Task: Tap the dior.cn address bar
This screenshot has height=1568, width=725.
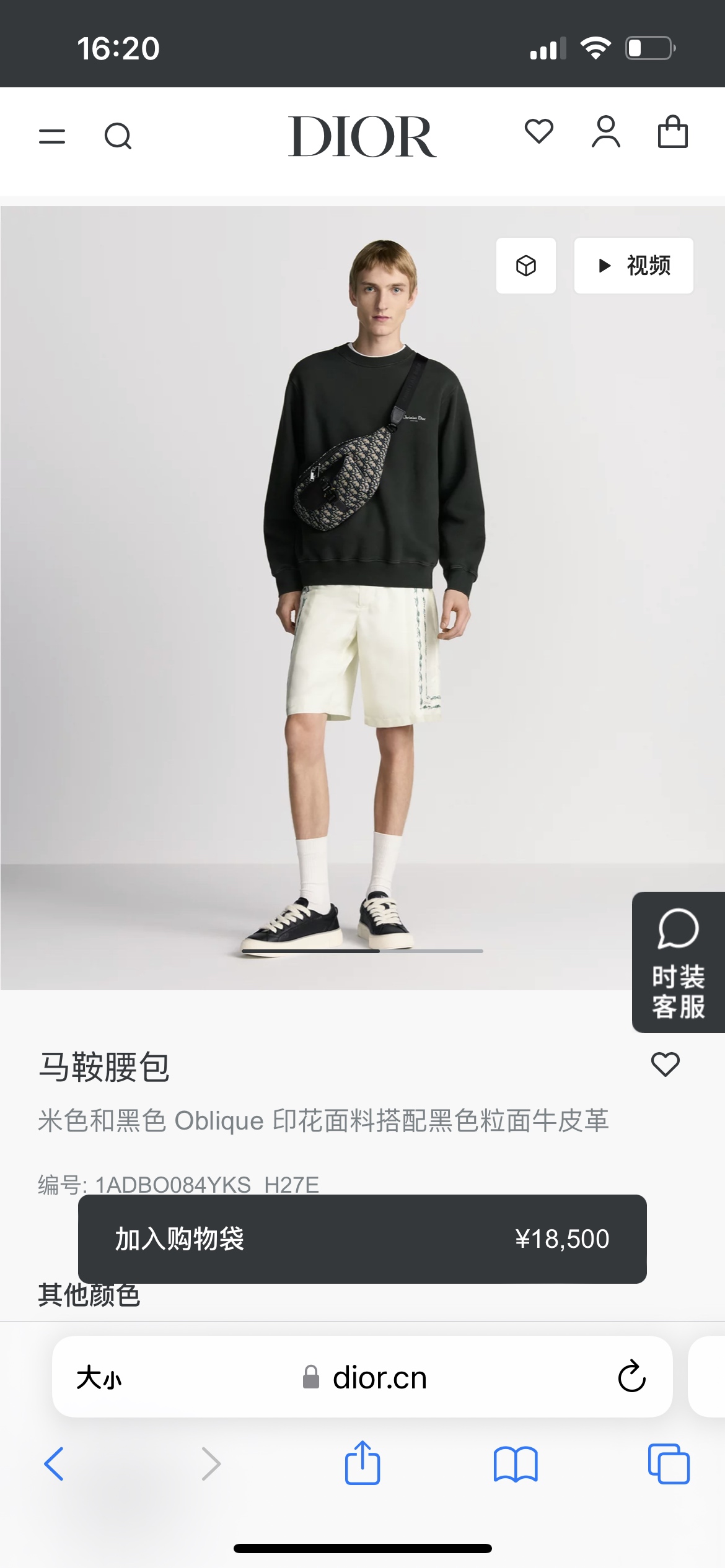Action: click(362, 1377)
